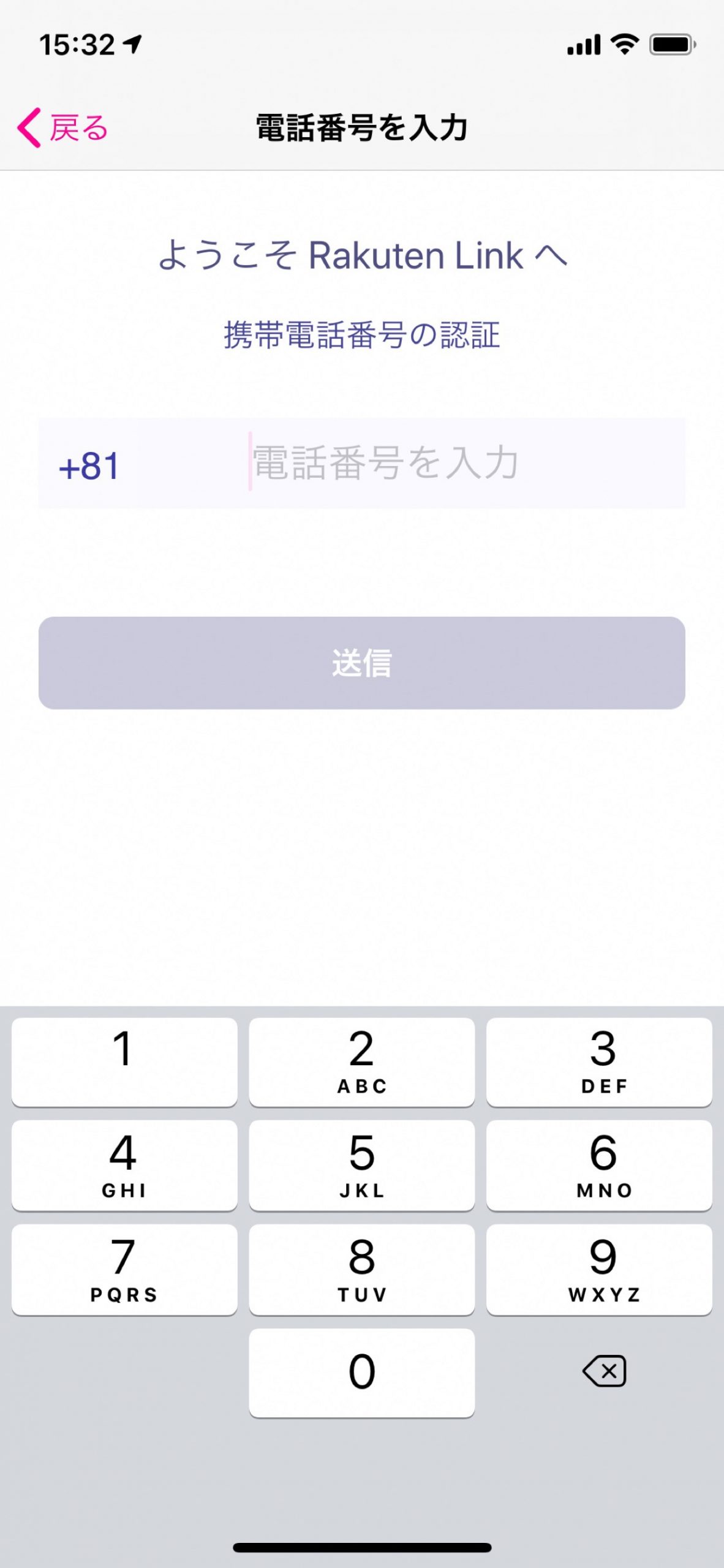Focus the 電話番号を入力 phone field

466,462
